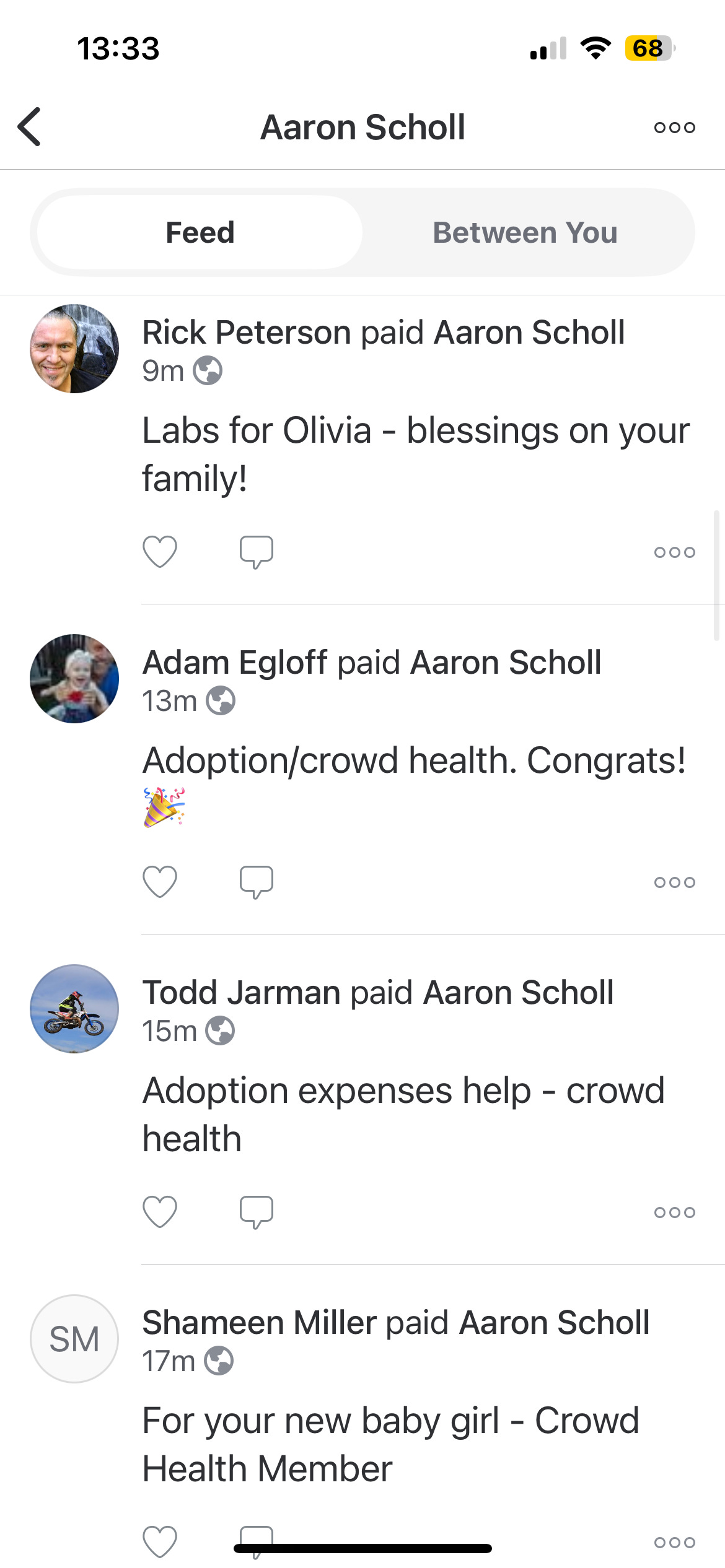Go back using the top-left arrow
This screenshot has width=725, height=1568.
30,126
